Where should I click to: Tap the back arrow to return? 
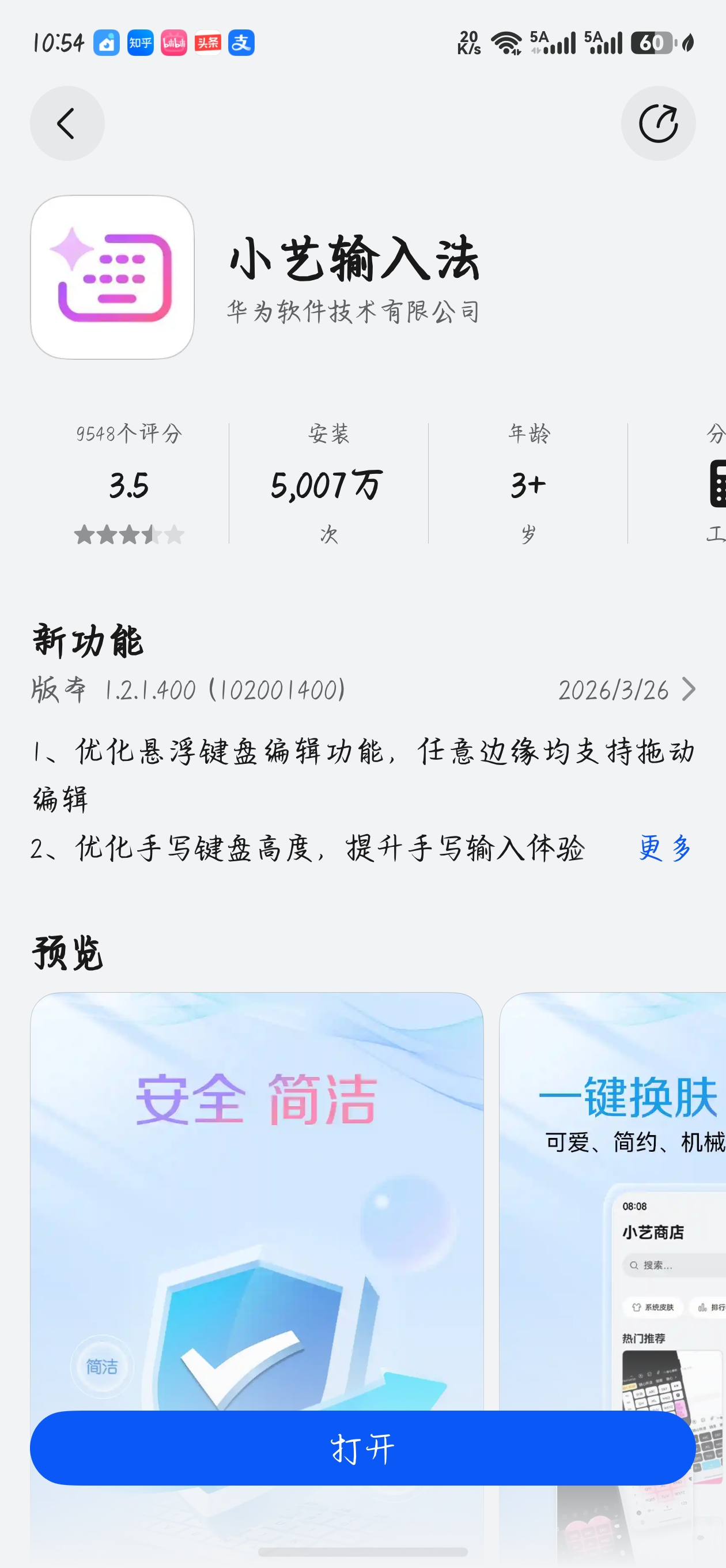(x=66, y=123)
